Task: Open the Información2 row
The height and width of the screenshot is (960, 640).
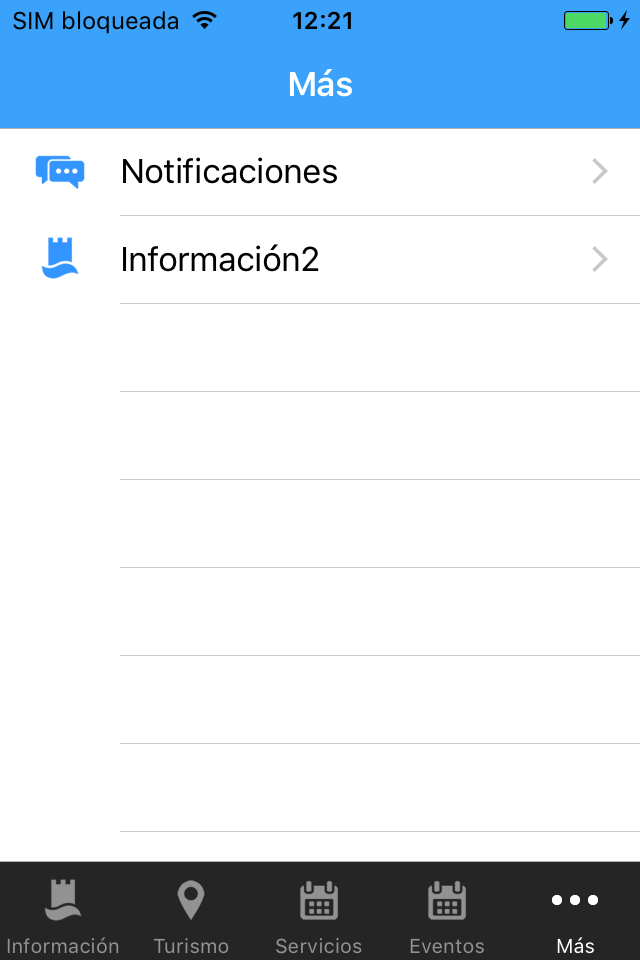Action: (320, 260)
